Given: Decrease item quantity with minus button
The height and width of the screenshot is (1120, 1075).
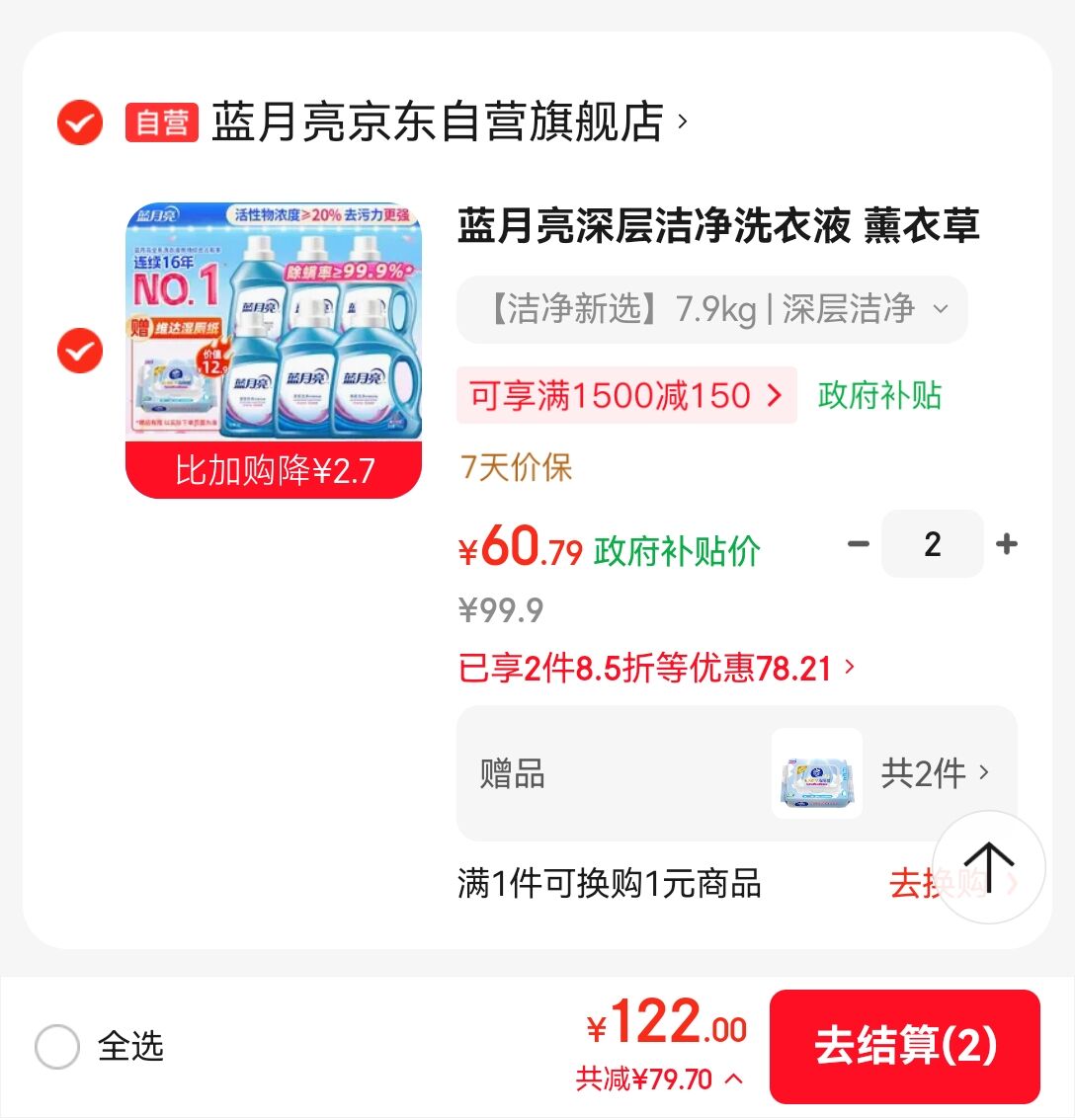Looking at the screenshot, I should coord(859,544).
